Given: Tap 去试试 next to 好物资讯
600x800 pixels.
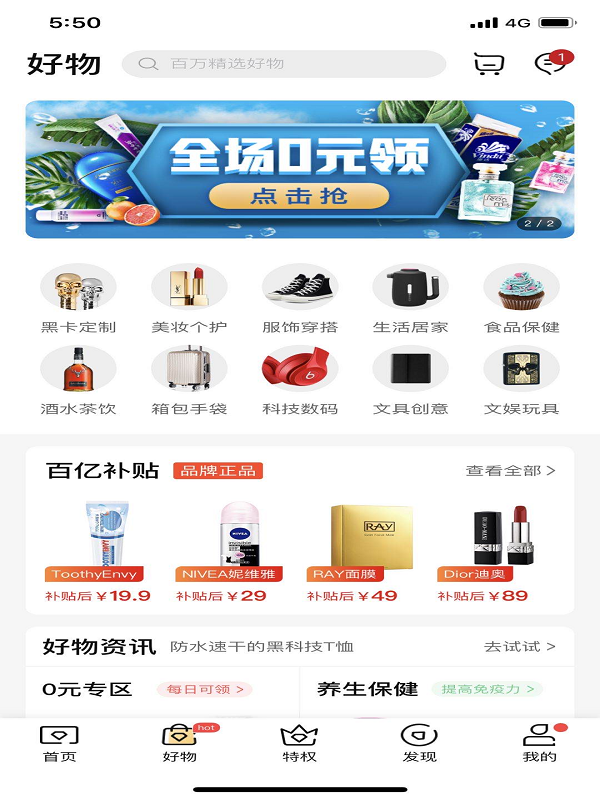Looking at the screenshot, I should coord(519,647).
